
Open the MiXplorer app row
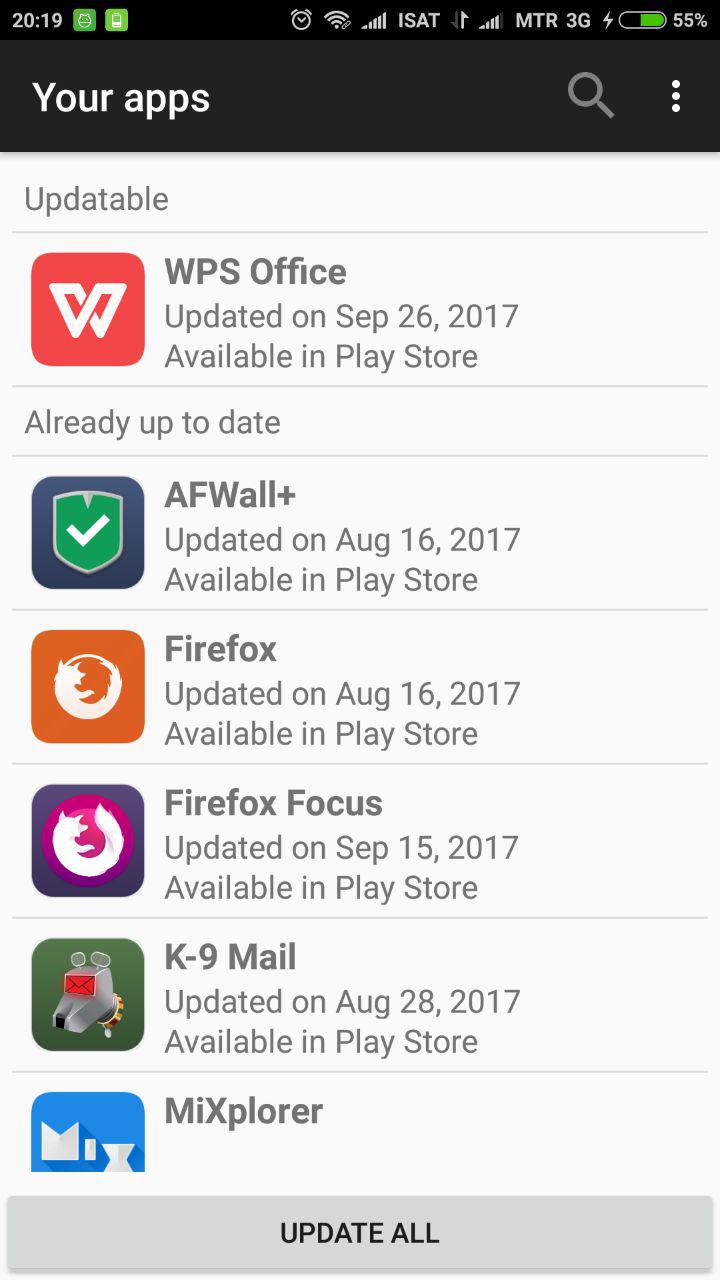360,1122
